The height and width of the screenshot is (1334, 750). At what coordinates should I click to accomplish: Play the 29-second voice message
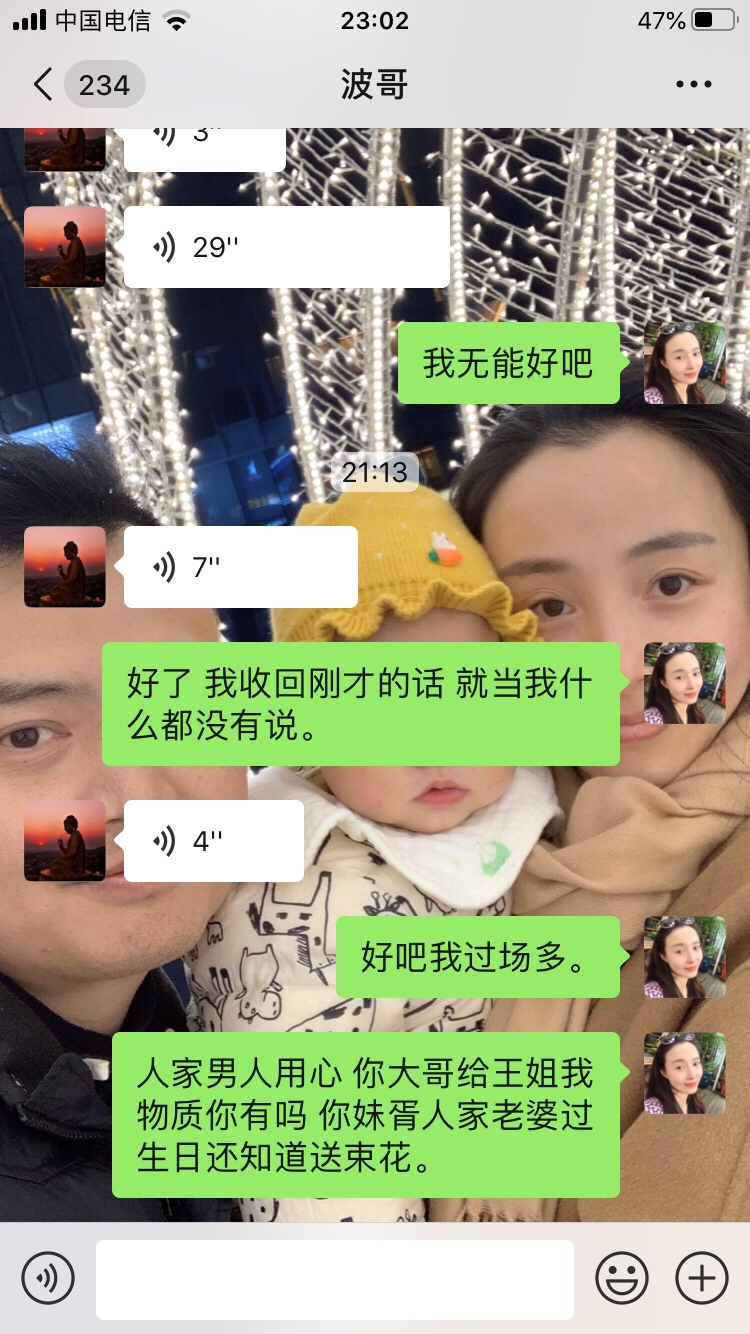point(286,247)
